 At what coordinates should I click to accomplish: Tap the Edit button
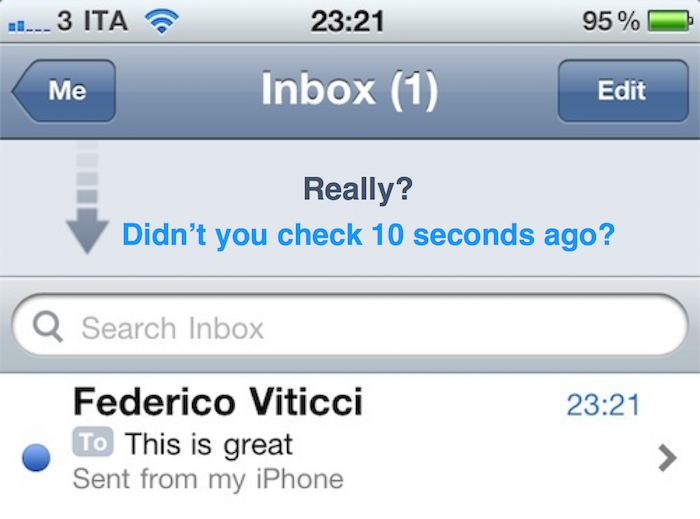[622, 91]
